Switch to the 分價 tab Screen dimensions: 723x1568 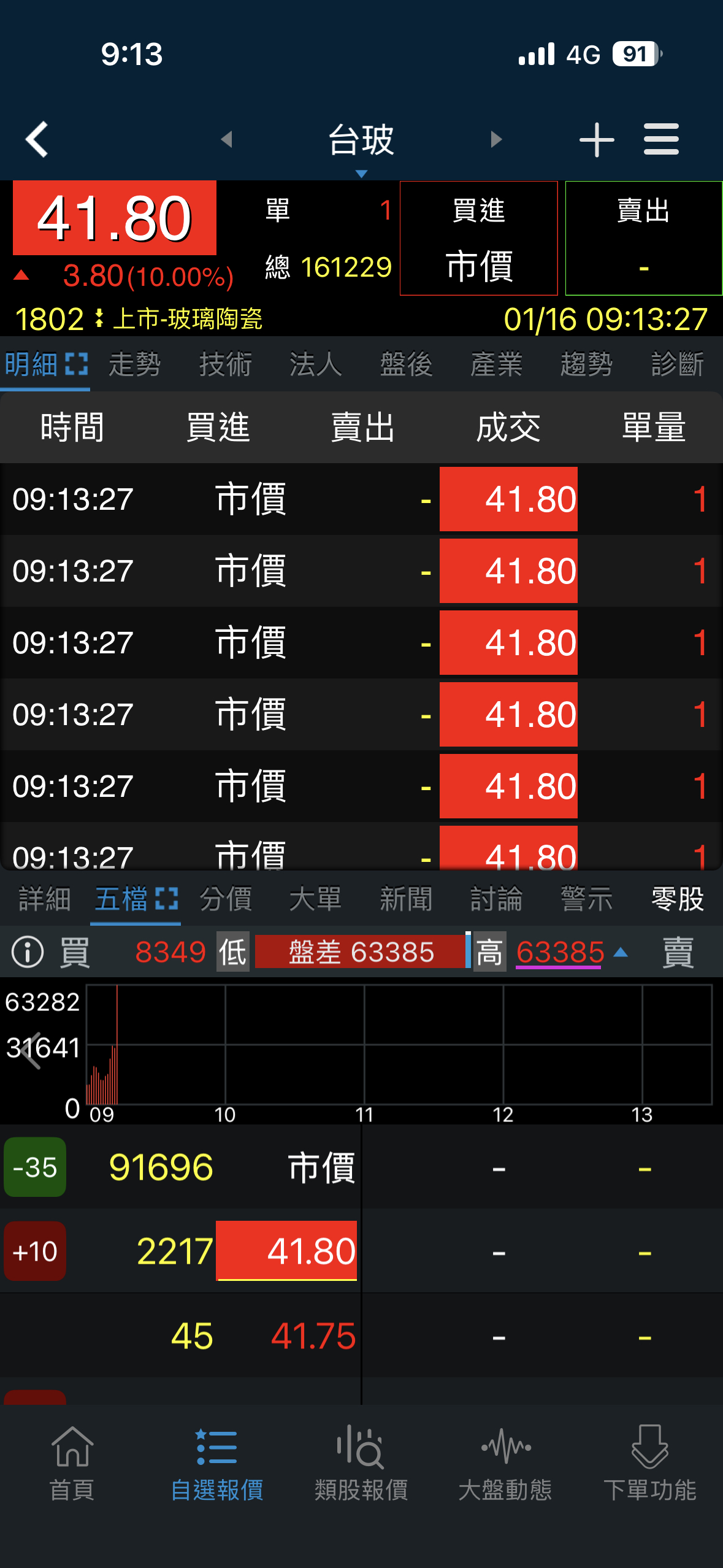tap(225, 899)
